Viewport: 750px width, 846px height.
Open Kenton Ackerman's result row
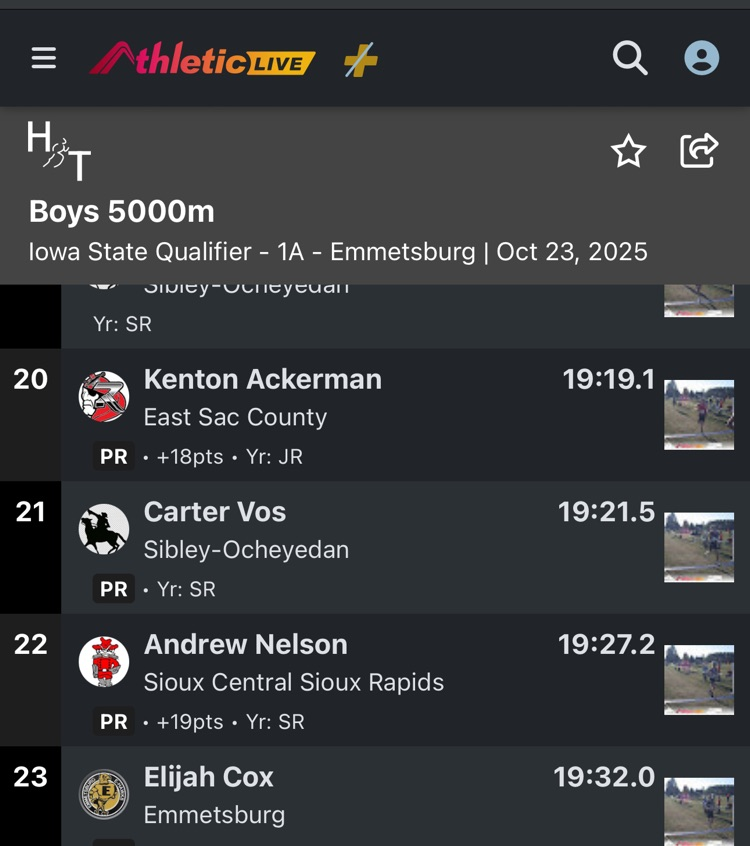coord(375,415)
